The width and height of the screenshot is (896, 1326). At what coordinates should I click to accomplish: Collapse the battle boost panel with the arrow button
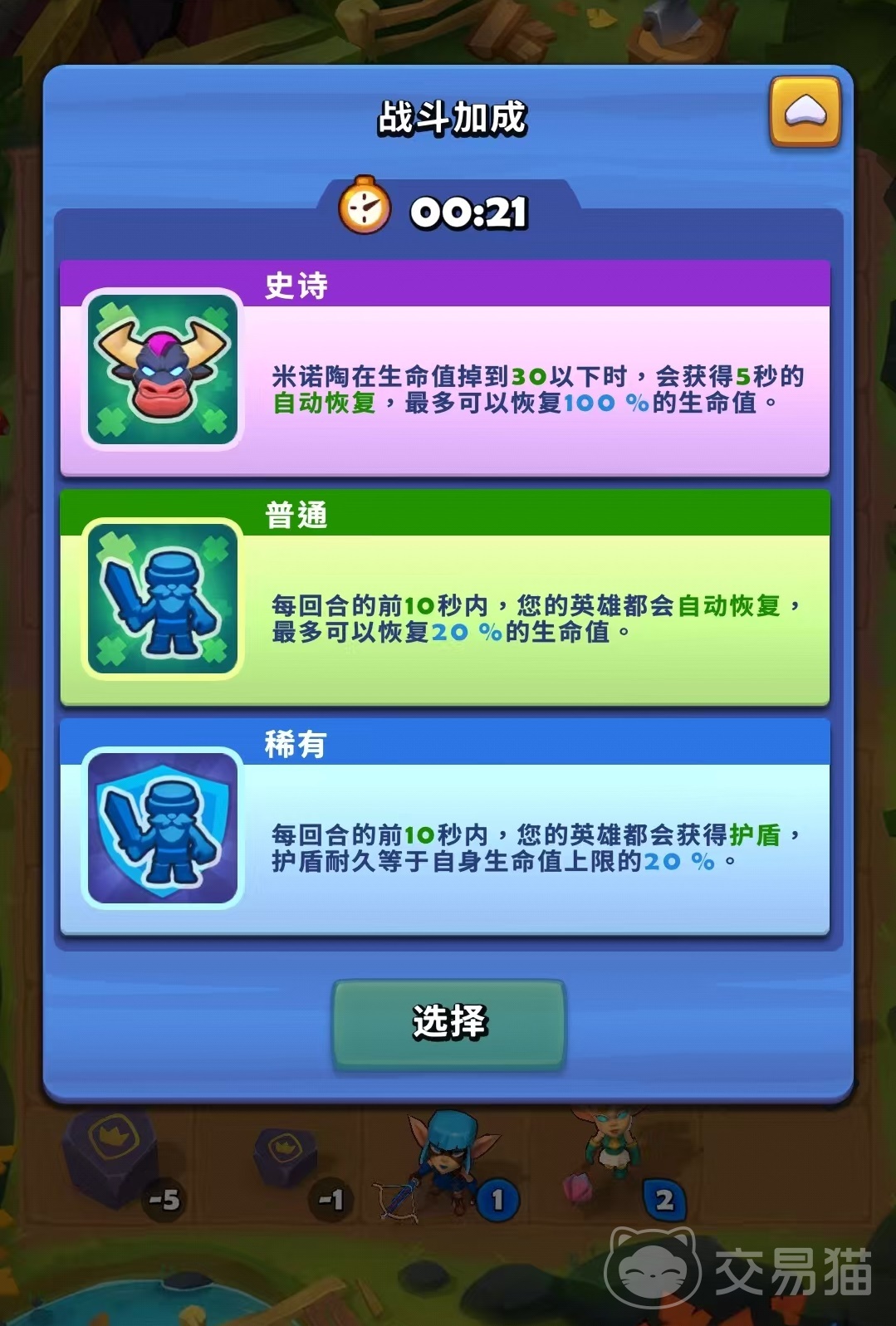(805, 112)
